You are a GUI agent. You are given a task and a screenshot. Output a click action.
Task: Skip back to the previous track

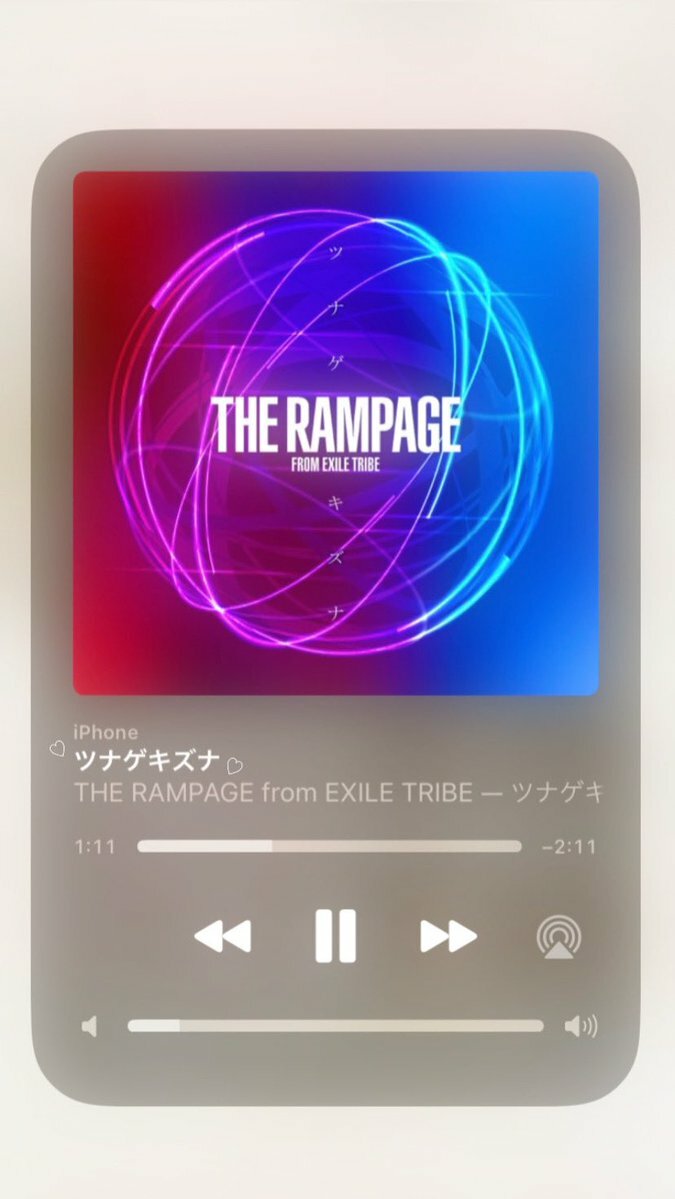click(x=222, y=937)
